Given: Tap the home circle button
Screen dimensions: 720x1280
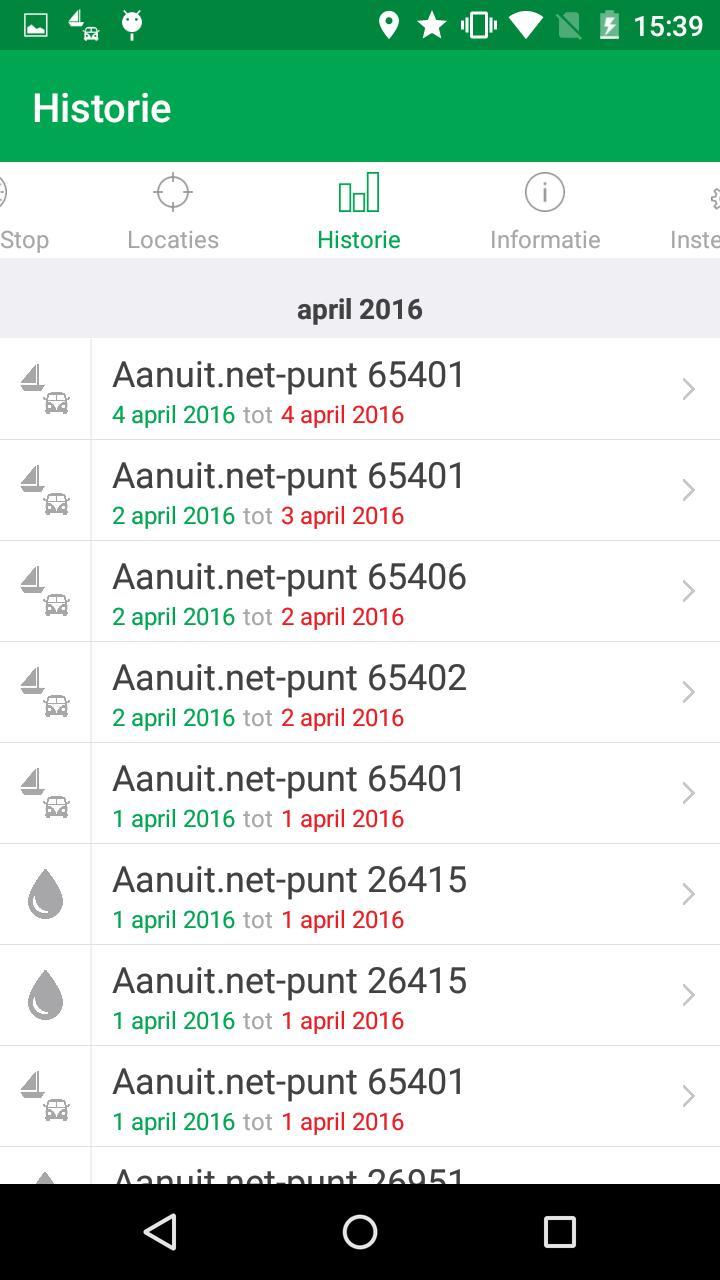Looking at the screenshot, I should [360, 1232].
